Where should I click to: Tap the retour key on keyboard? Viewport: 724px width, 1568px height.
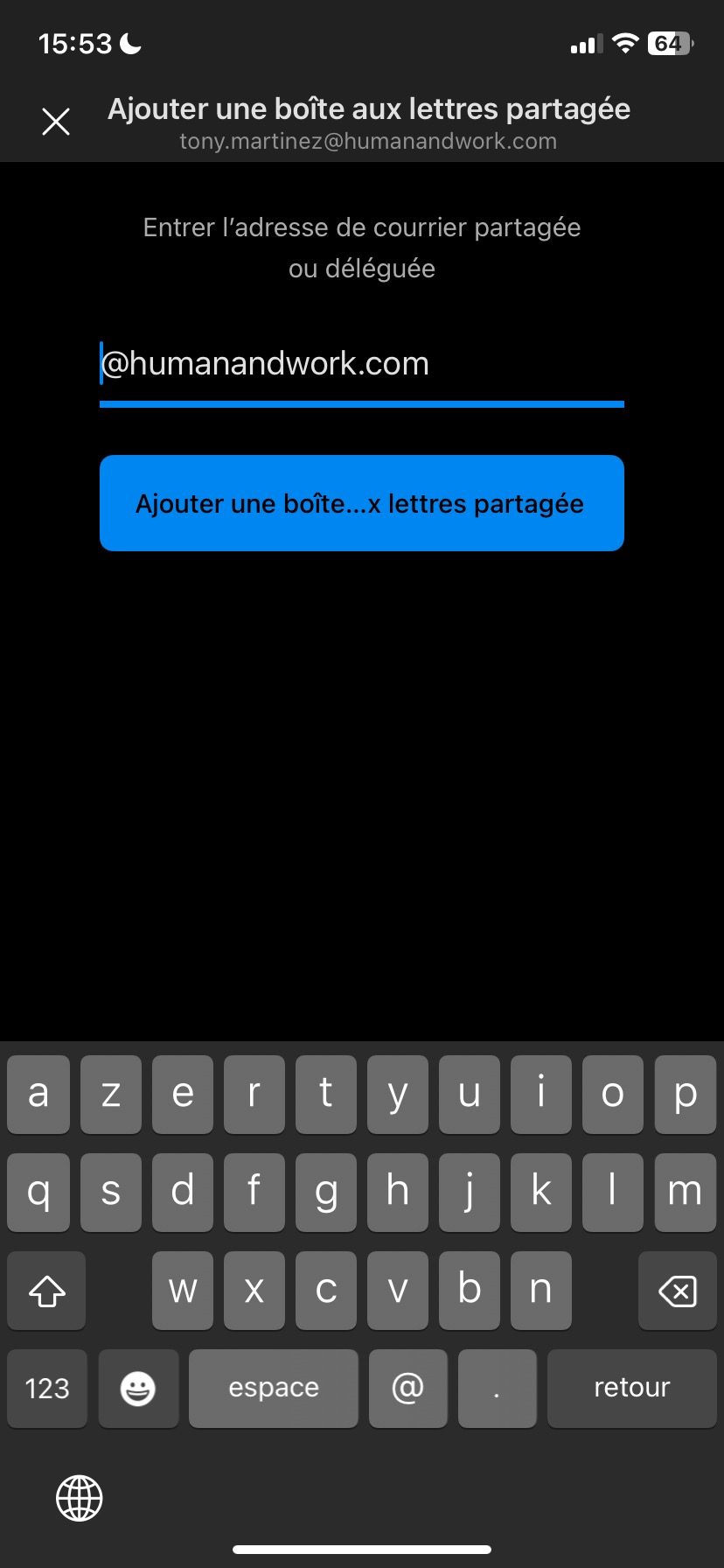click(631, 1388)
